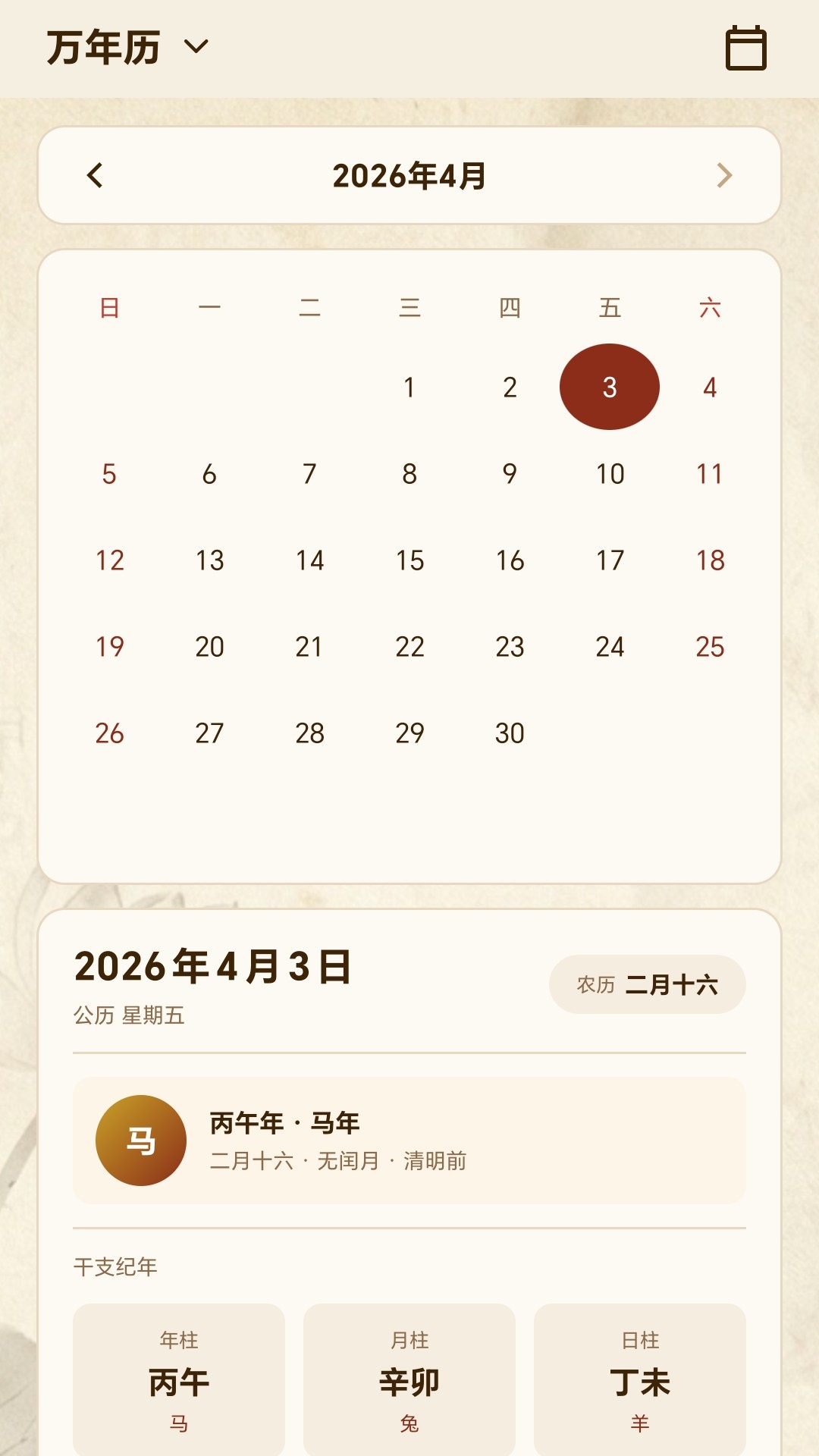Click the 2026年4月 month header
This screenshot has width=819, height=1456.
pos(409,175)
